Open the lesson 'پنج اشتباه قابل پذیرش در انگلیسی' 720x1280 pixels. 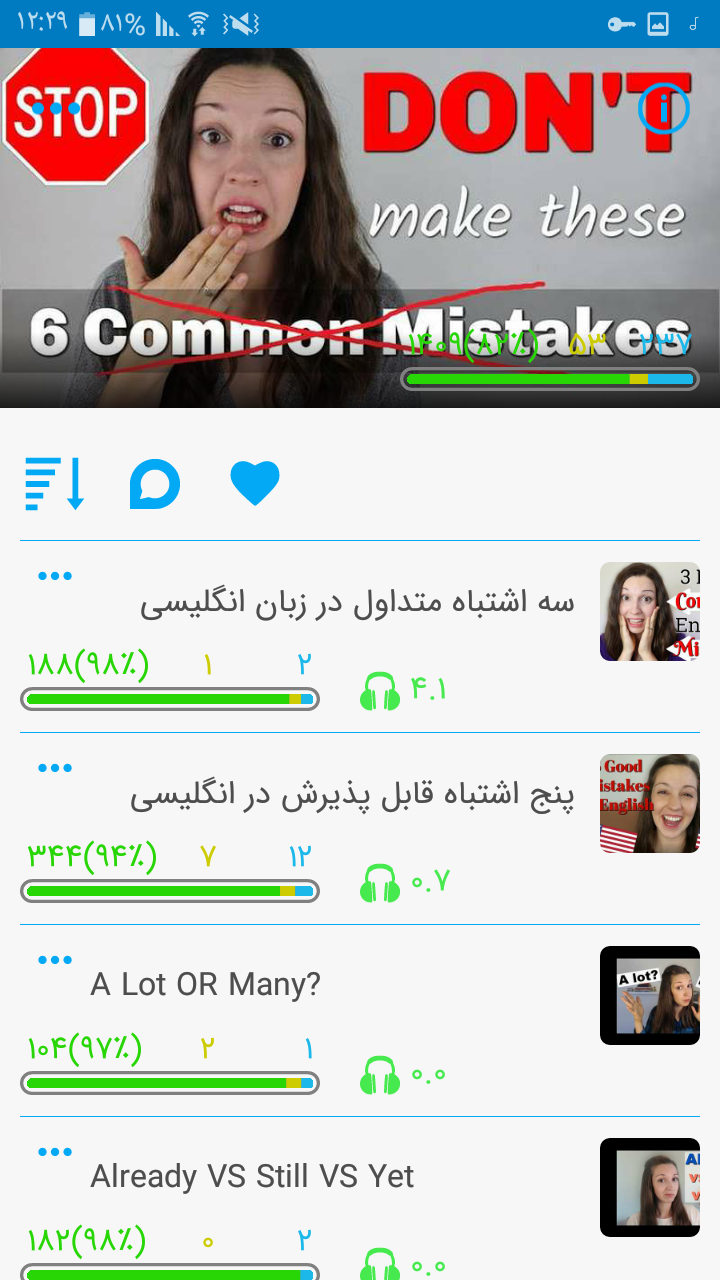click(x=352, y=796)
